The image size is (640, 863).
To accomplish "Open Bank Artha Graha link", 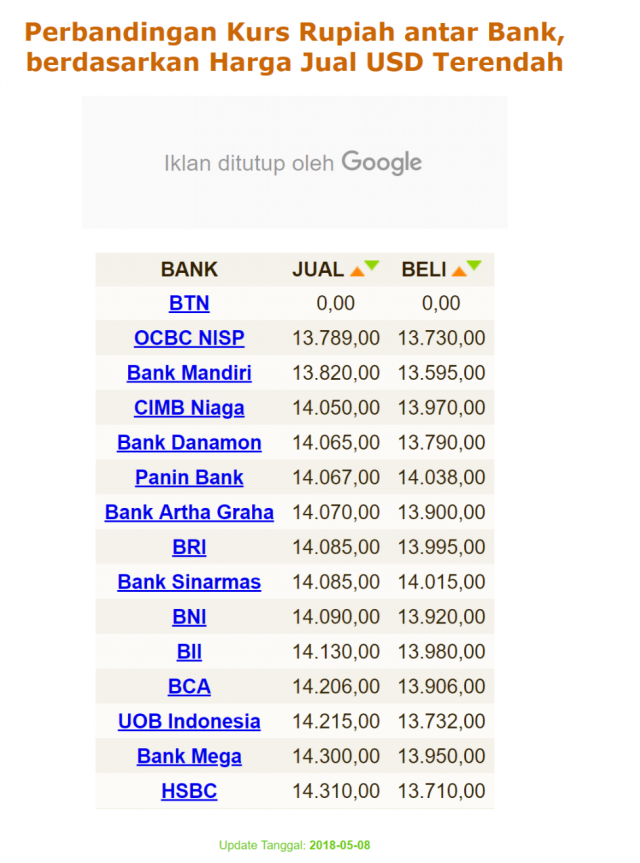I will pyautogui.click(x=189, y=513).
